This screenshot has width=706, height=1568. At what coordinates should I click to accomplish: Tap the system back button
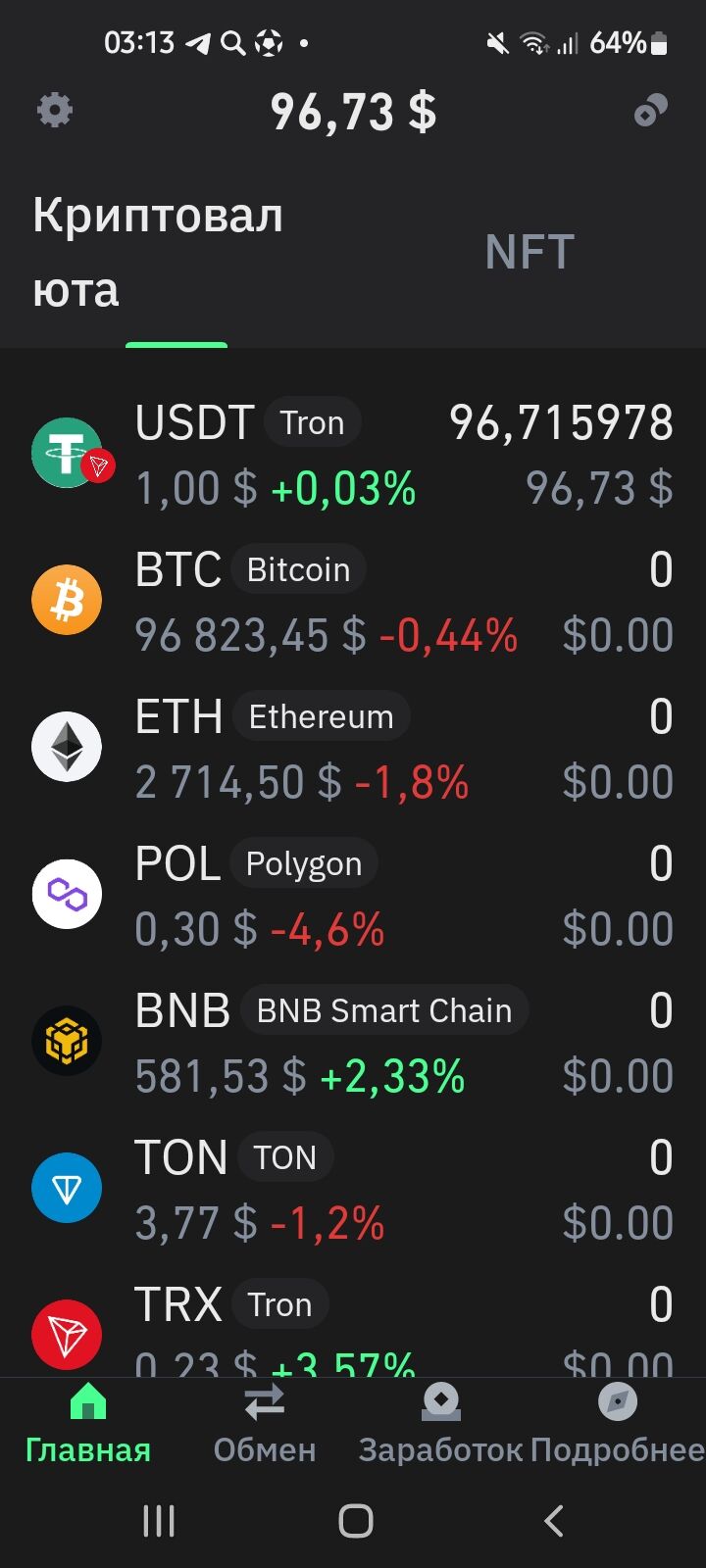554,1521
